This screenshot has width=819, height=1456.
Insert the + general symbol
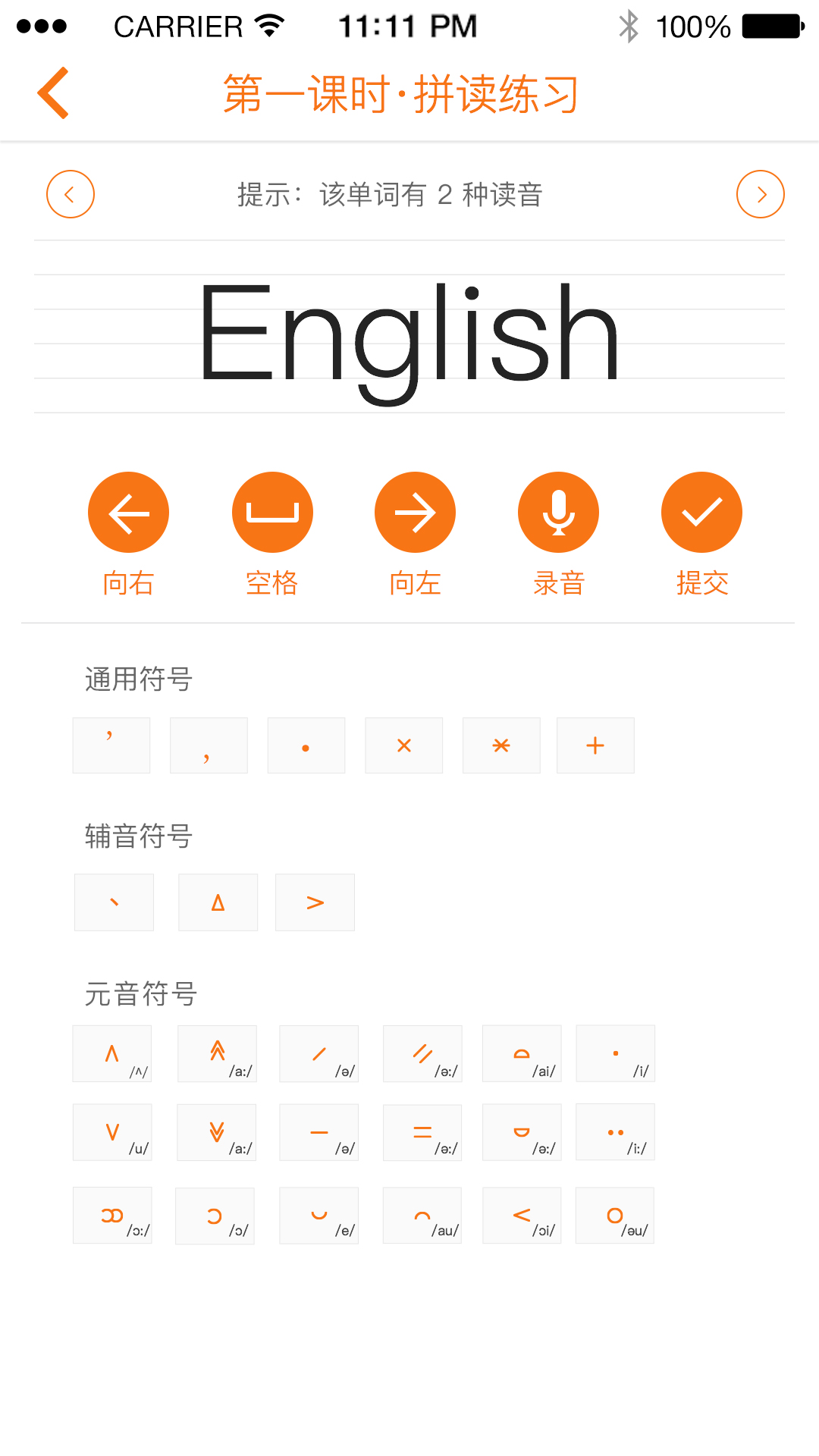pyautogui.click(x=595, y=745)
